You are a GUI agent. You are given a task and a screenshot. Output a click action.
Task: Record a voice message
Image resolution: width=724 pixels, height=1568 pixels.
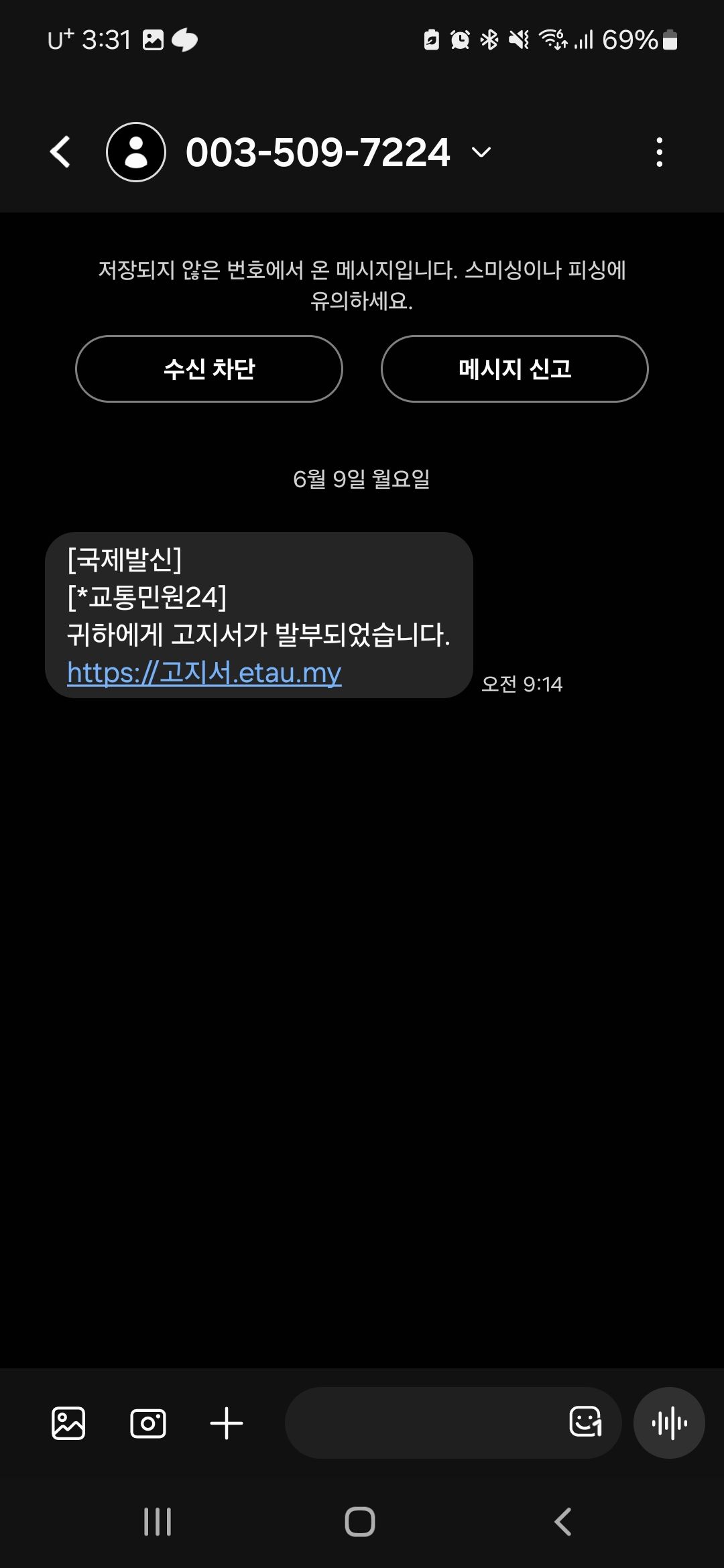(x=669, y=1423)
